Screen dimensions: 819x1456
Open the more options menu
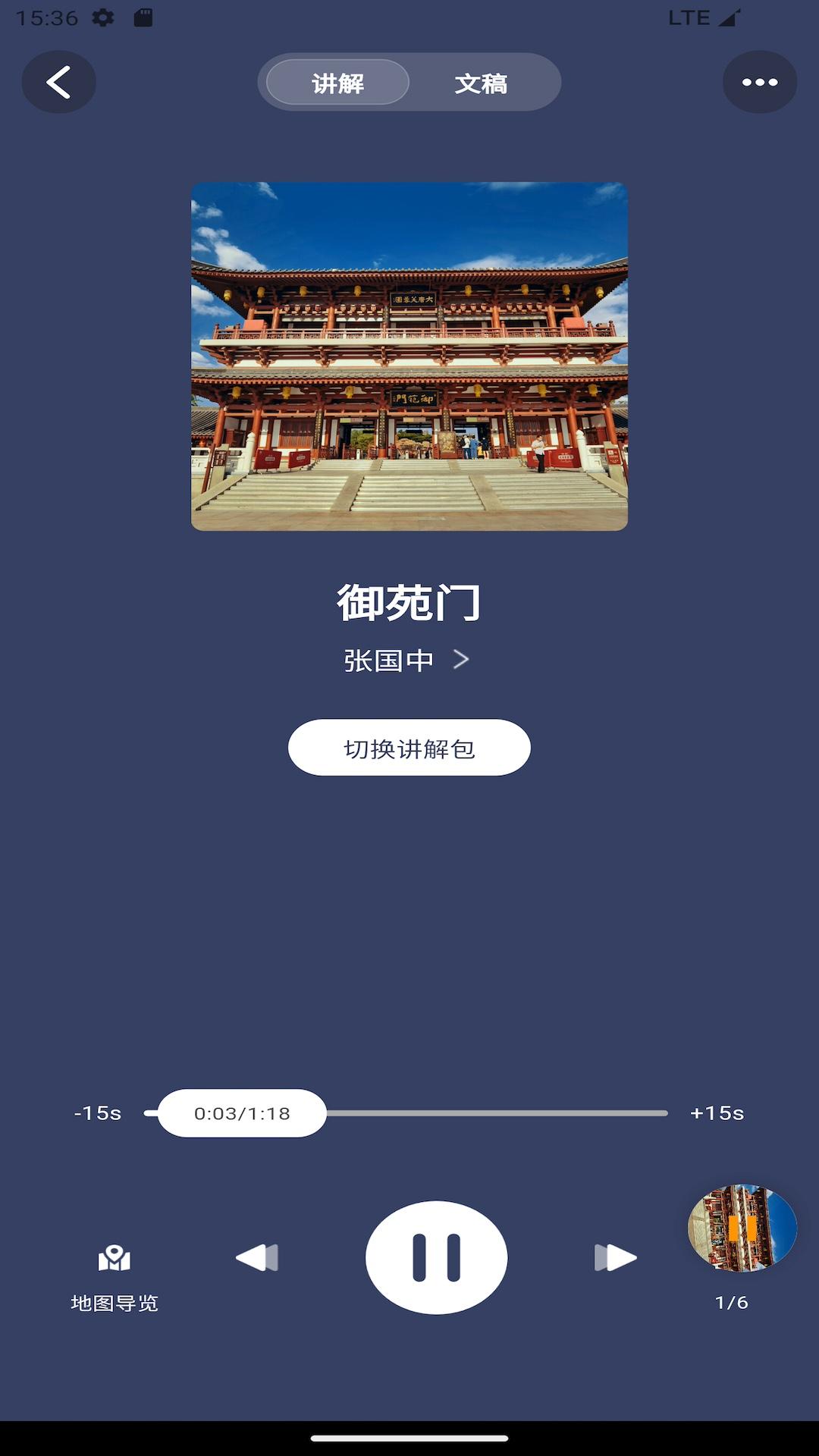(x=760, y=82)
